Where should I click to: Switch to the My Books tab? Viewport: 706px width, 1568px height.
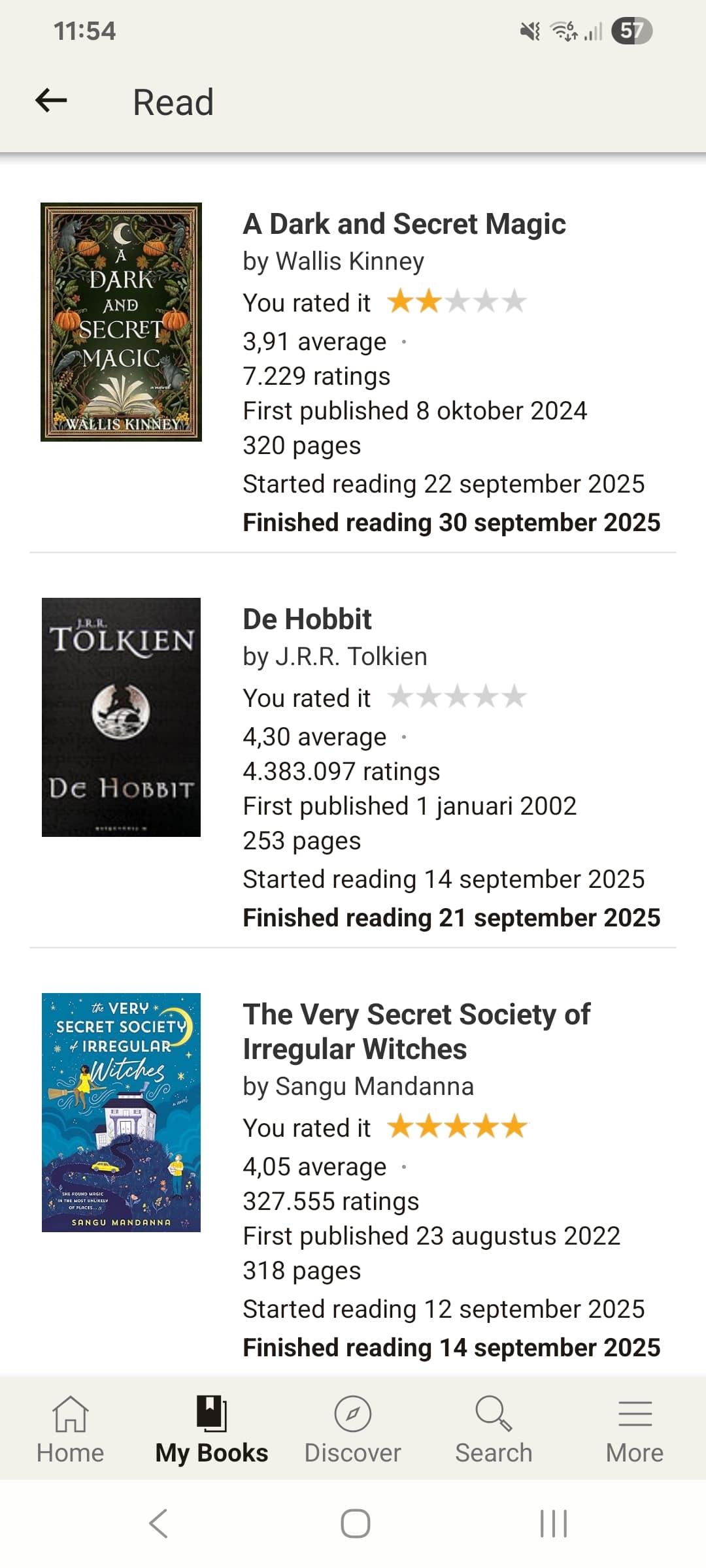tap(212, 1429)
